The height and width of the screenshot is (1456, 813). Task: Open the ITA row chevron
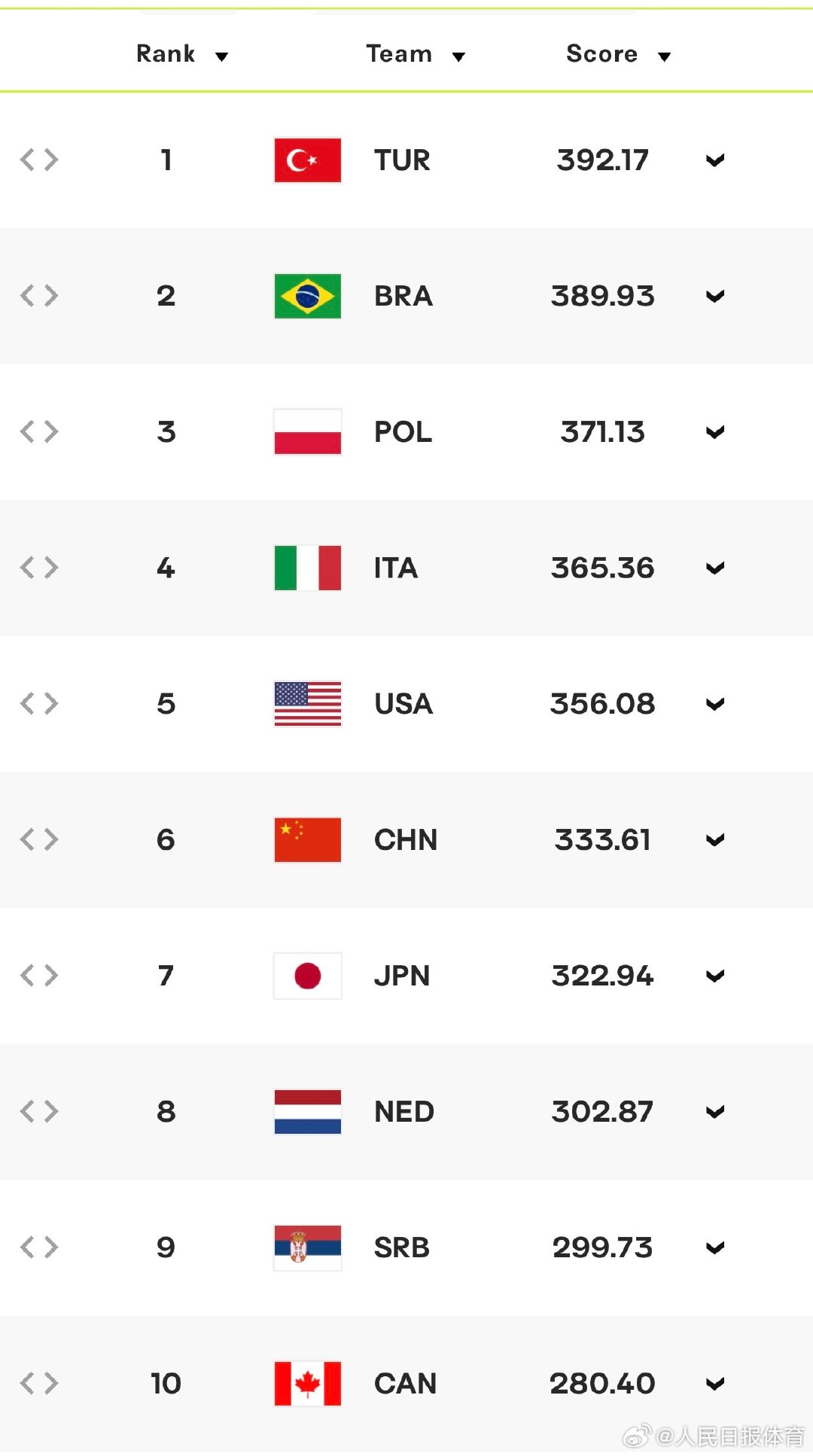click(x=715, y=568)
